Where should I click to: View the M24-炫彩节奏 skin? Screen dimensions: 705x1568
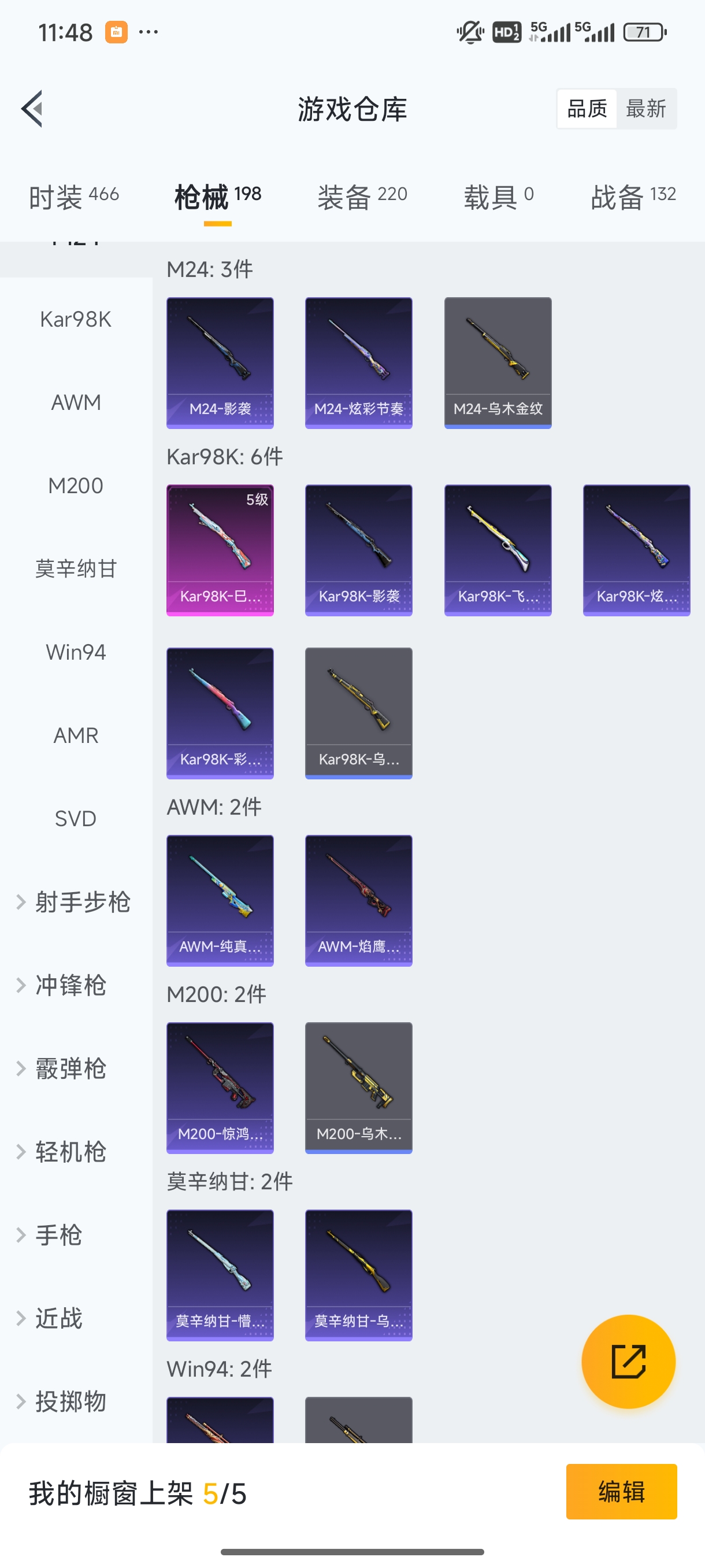[359, 363]
